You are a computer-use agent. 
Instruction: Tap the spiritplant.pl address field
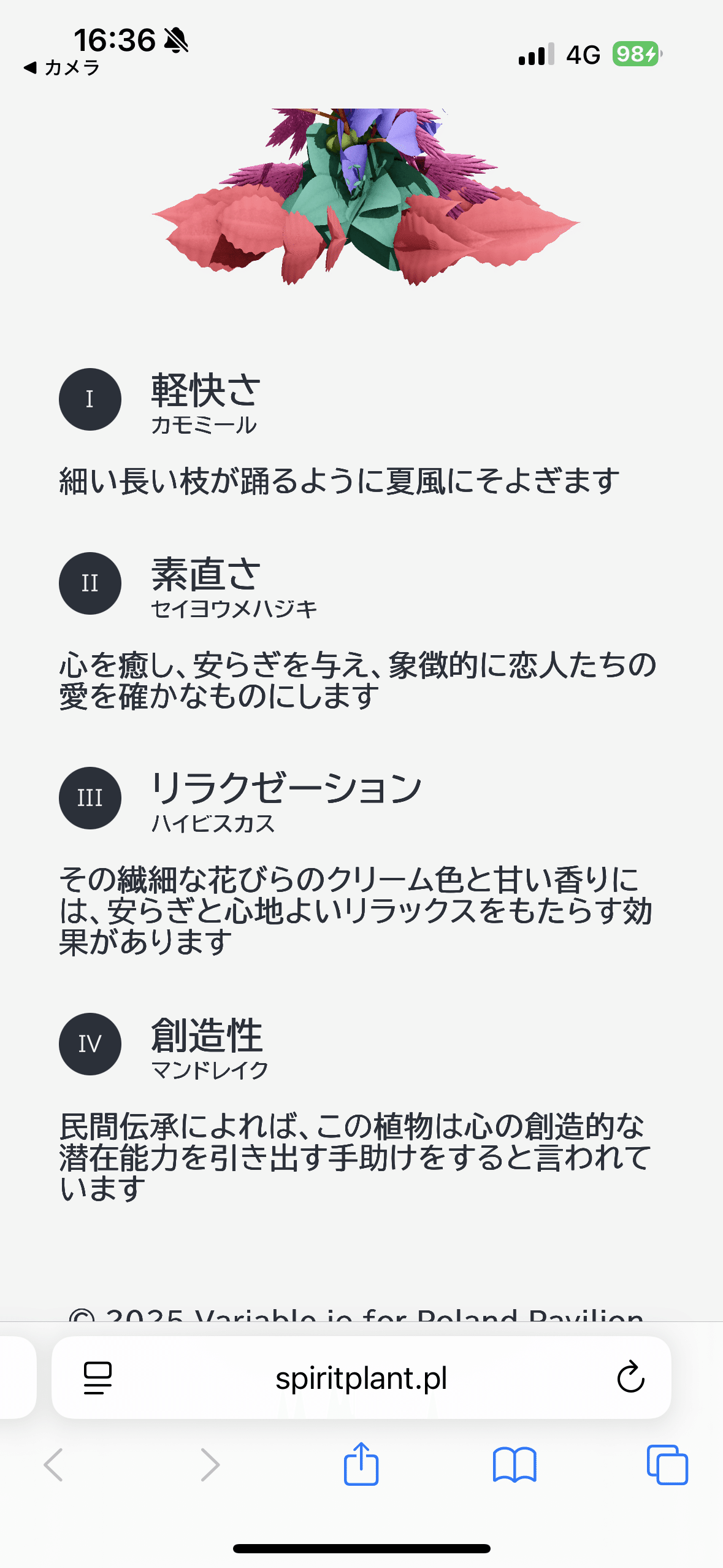(361, 1378)
